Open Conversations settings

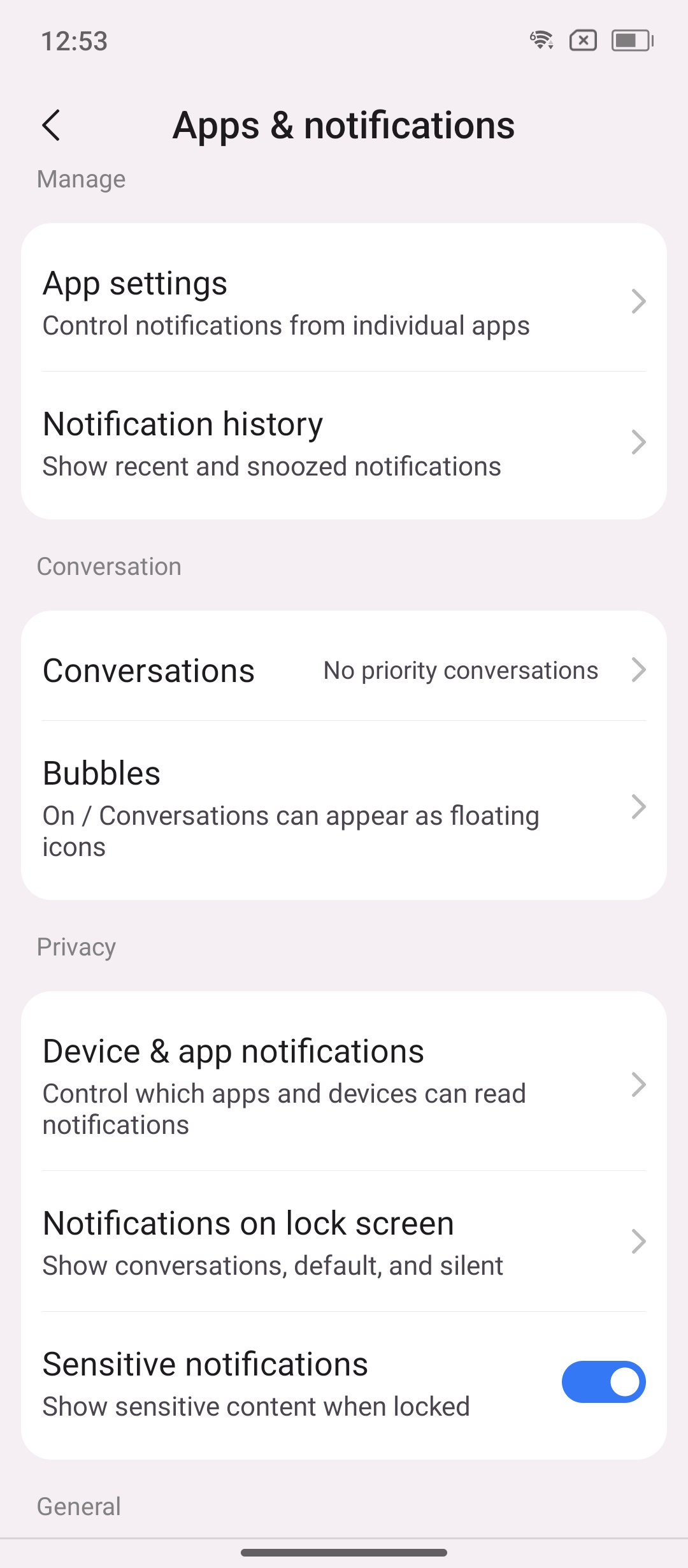coord(344,670)
